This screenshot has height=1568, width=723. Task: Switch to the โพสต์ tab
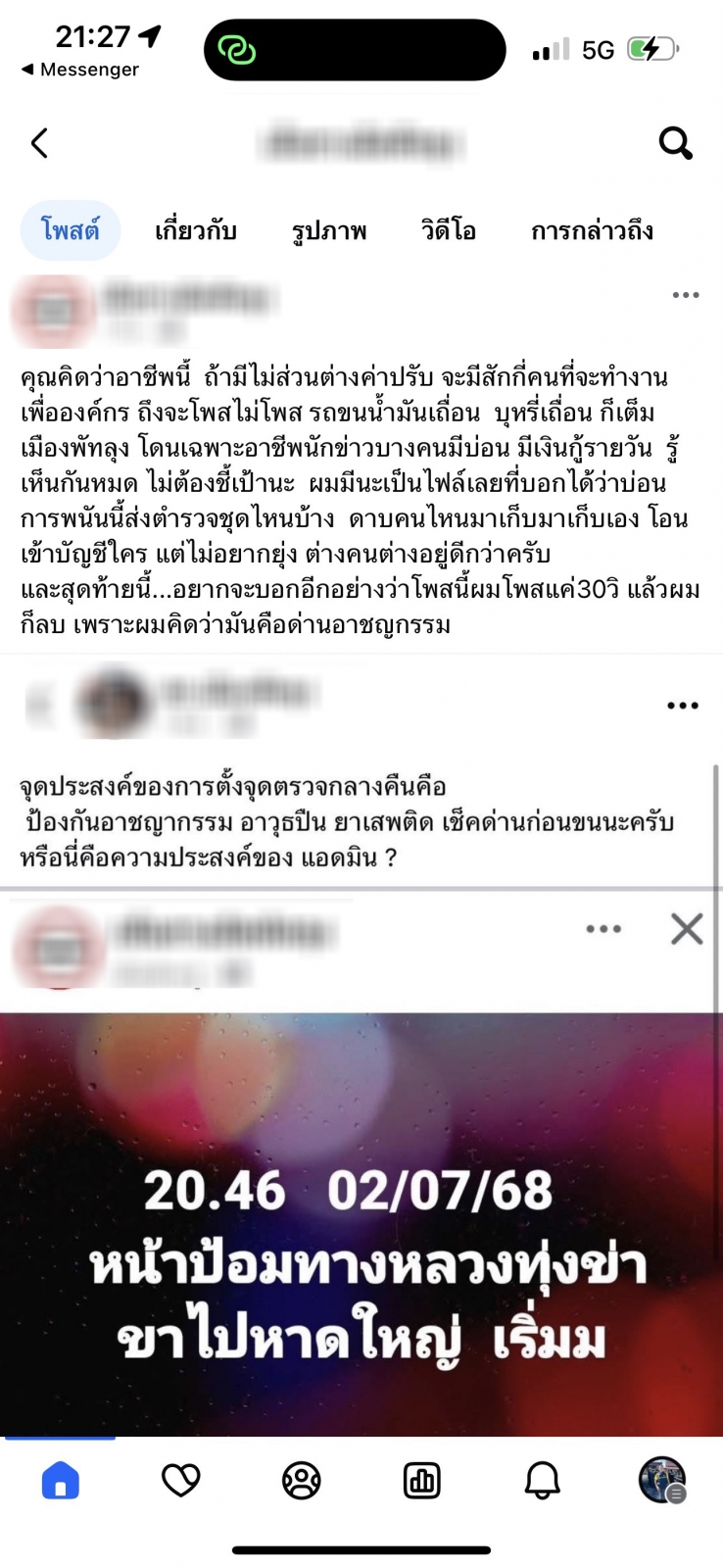[x=71, y=230]
